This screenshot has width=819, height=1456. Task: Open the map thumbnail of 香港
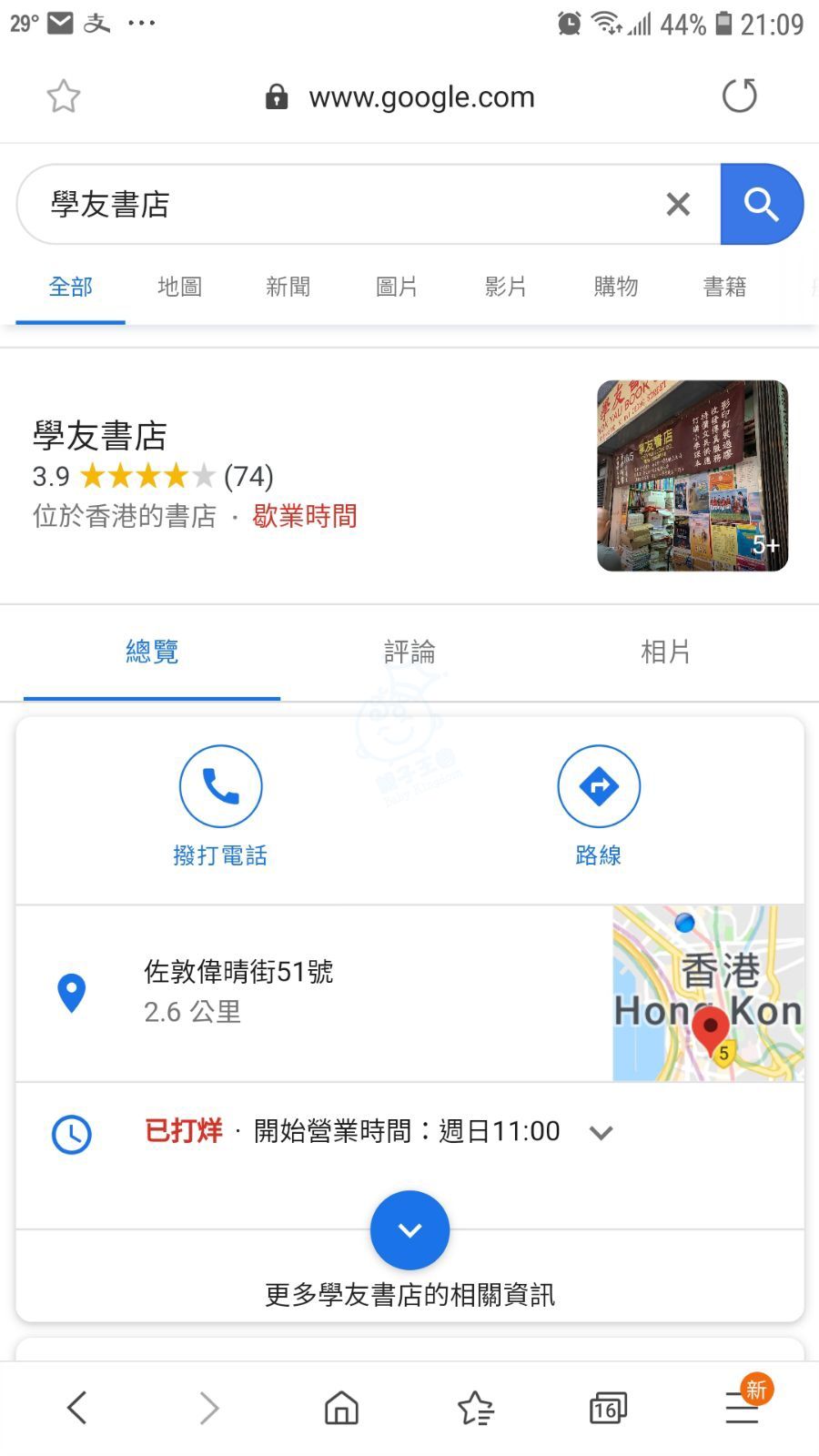[x=708, y=993]
